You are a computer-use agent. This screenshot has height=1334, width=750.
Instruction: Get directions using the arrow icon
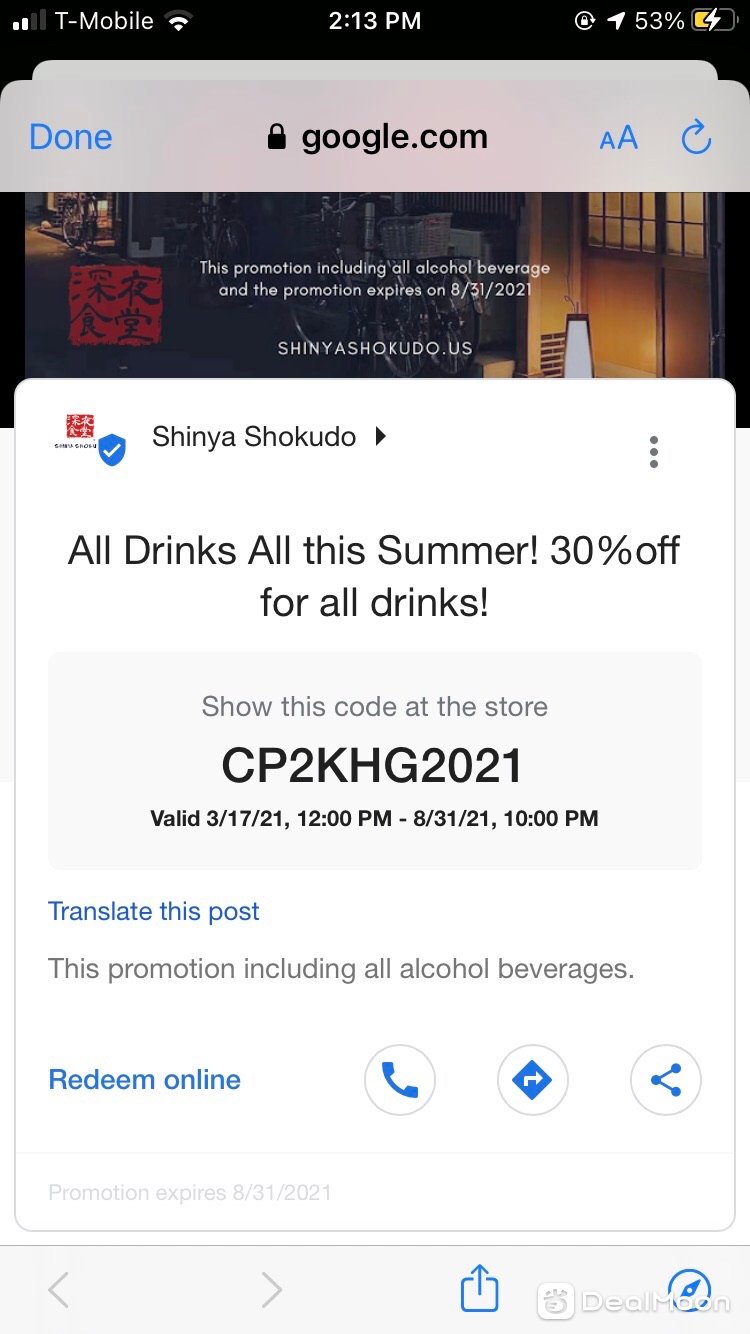(x=533, y=1080)
